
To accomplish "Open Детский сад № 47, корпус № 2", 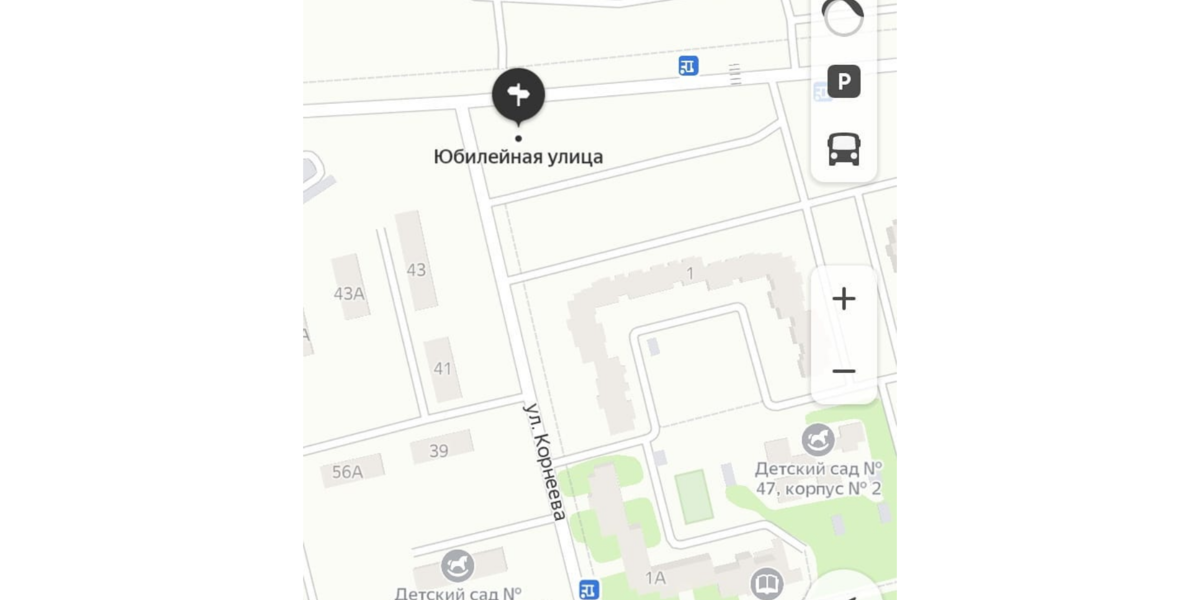I will click(819, 440).
